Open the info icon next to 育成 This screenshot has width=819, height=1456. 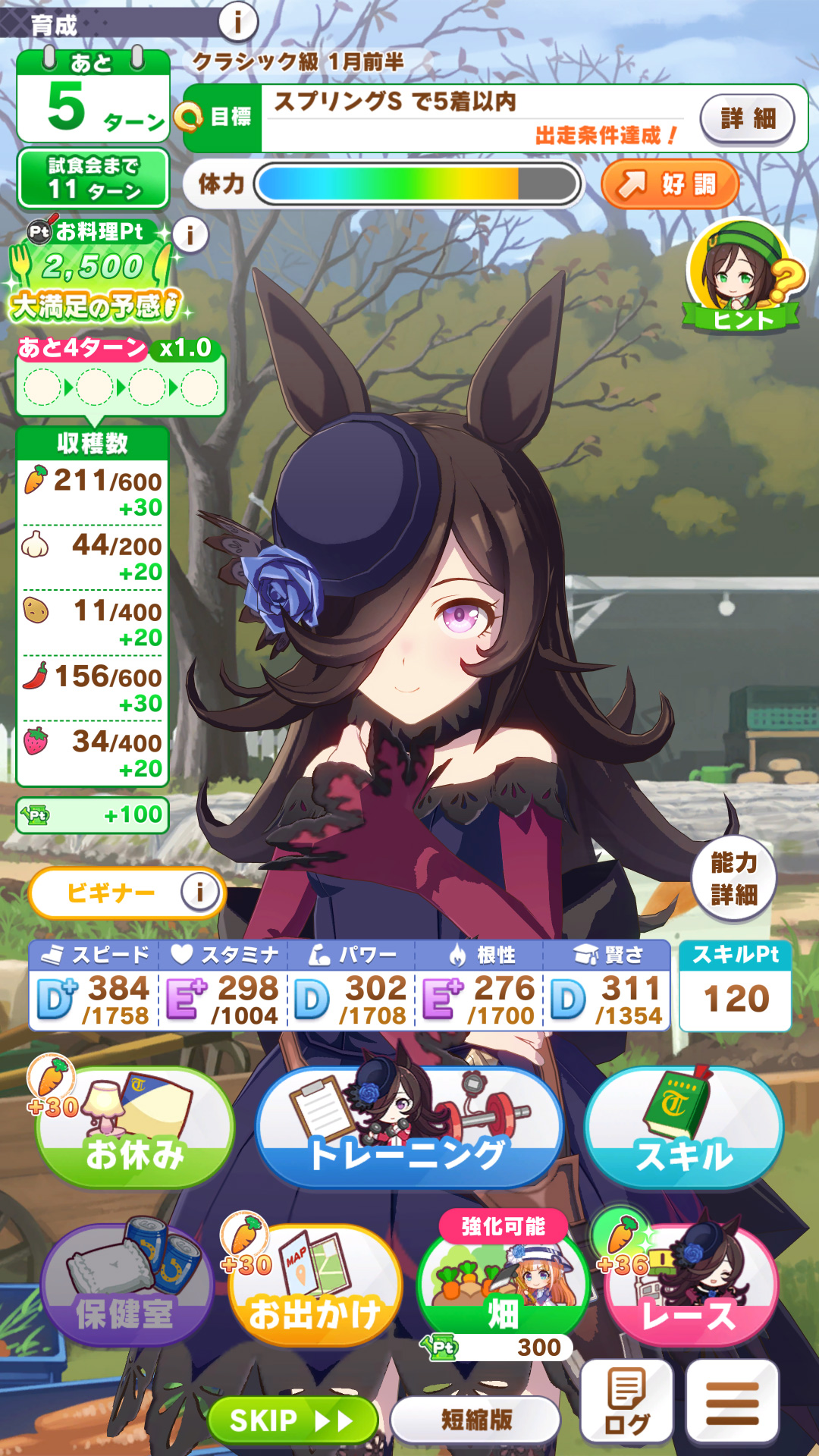(x=238, y=22)
